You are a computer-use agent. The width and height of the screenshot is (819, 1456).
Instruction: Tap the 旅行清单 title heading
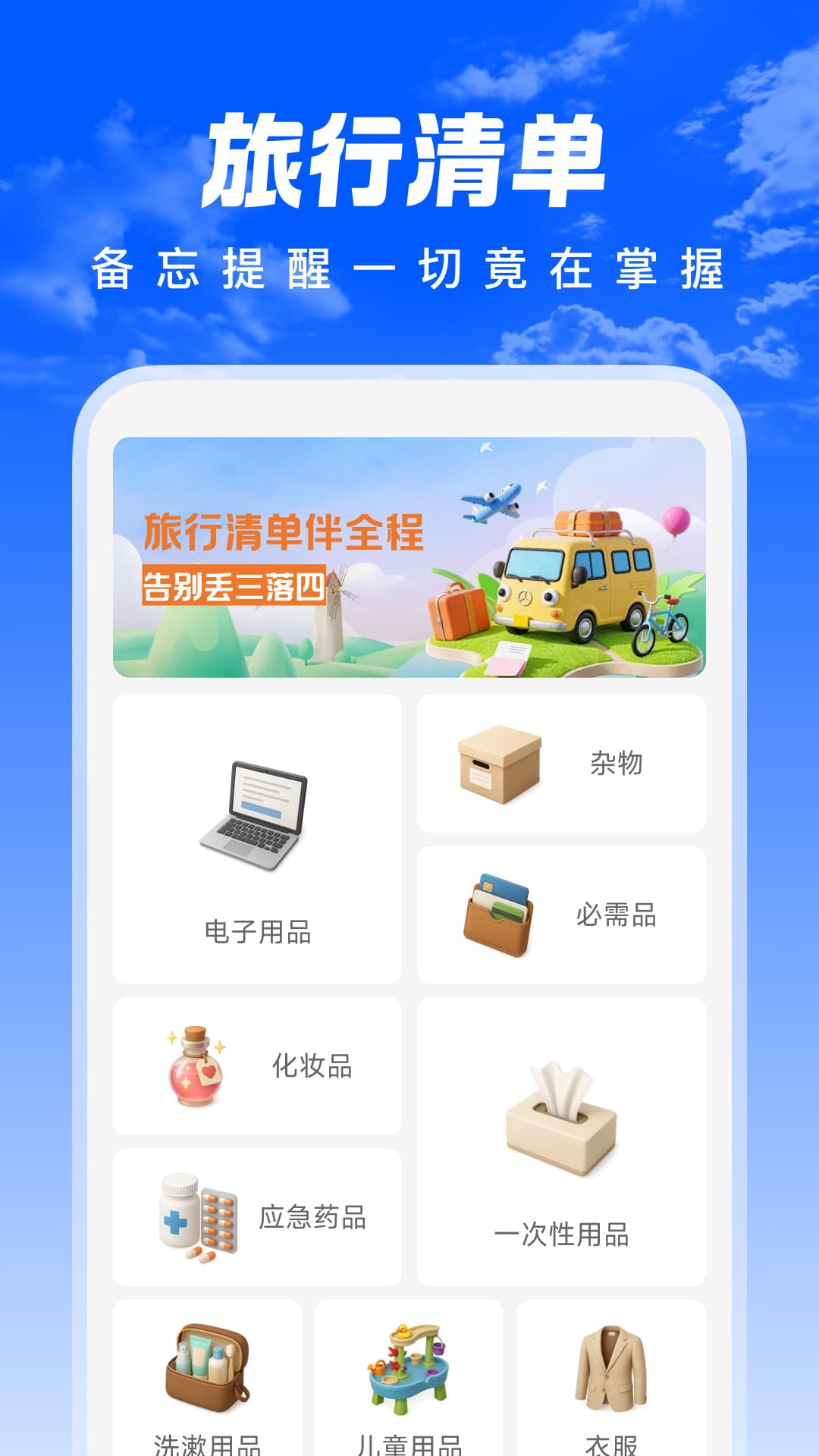409,159
